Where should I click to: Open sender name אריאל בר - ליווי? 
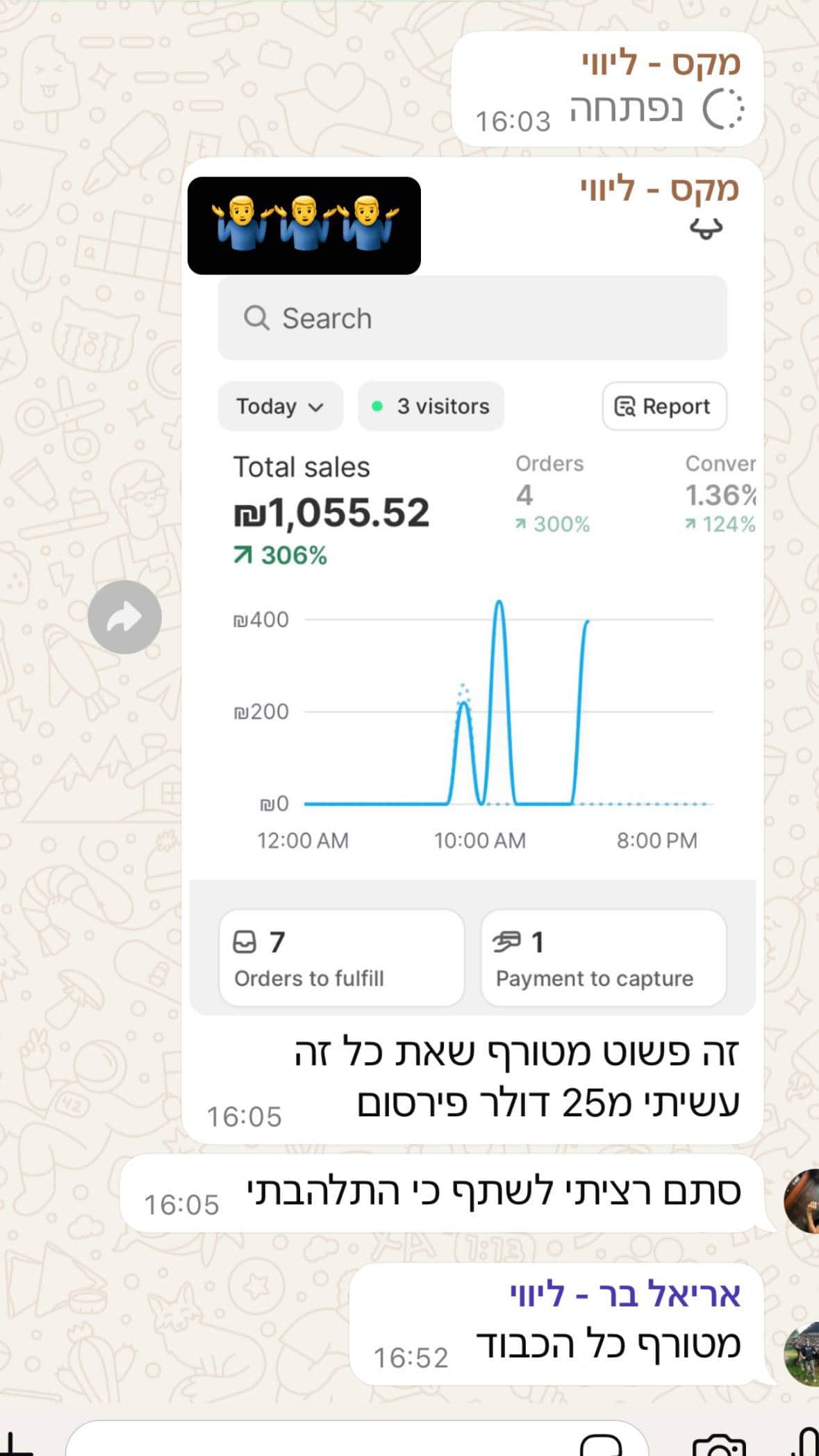click(625, 1295)
